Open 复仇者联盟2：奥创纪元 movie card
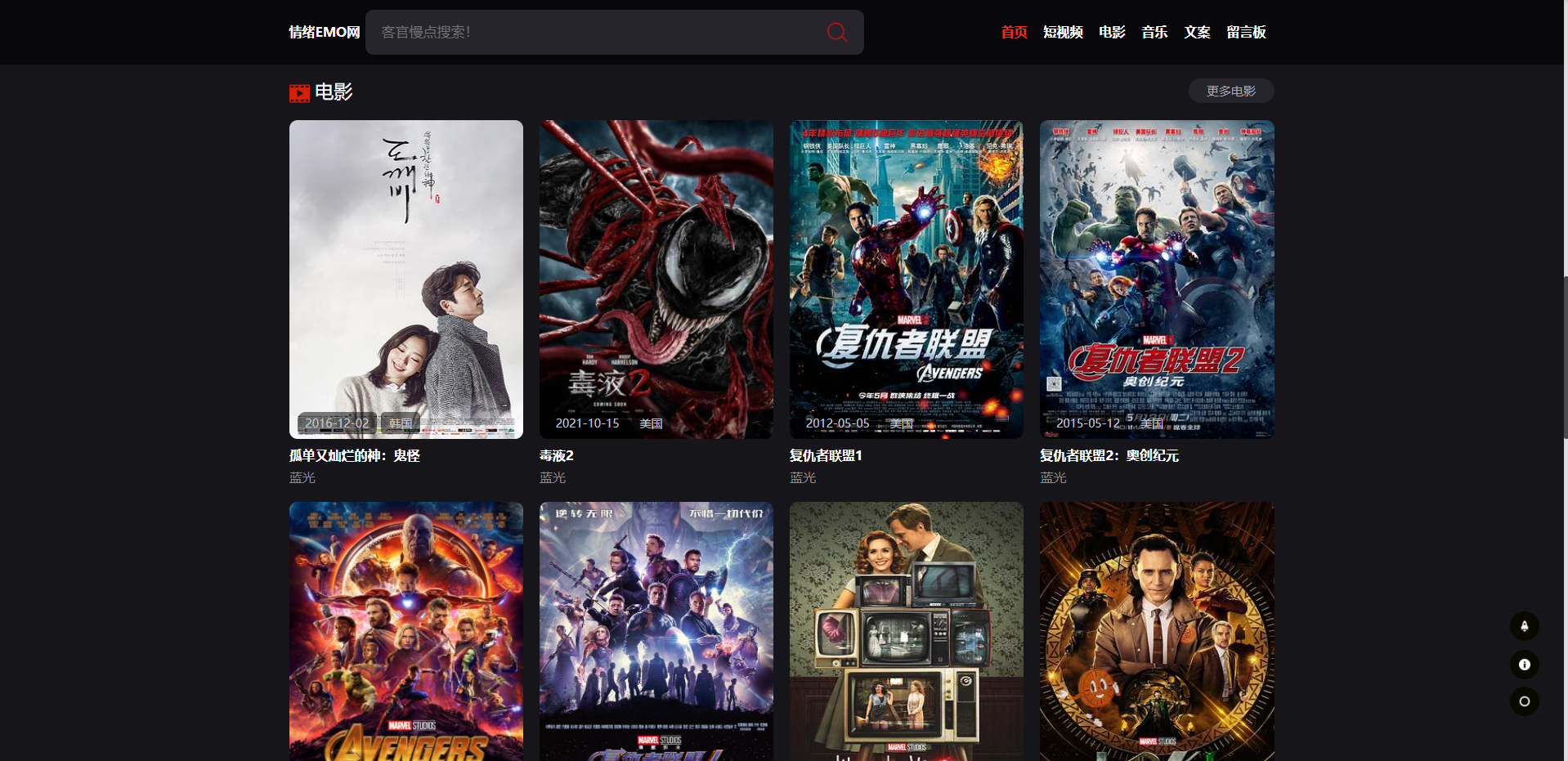The image size is (1568, 761). 1156,279
